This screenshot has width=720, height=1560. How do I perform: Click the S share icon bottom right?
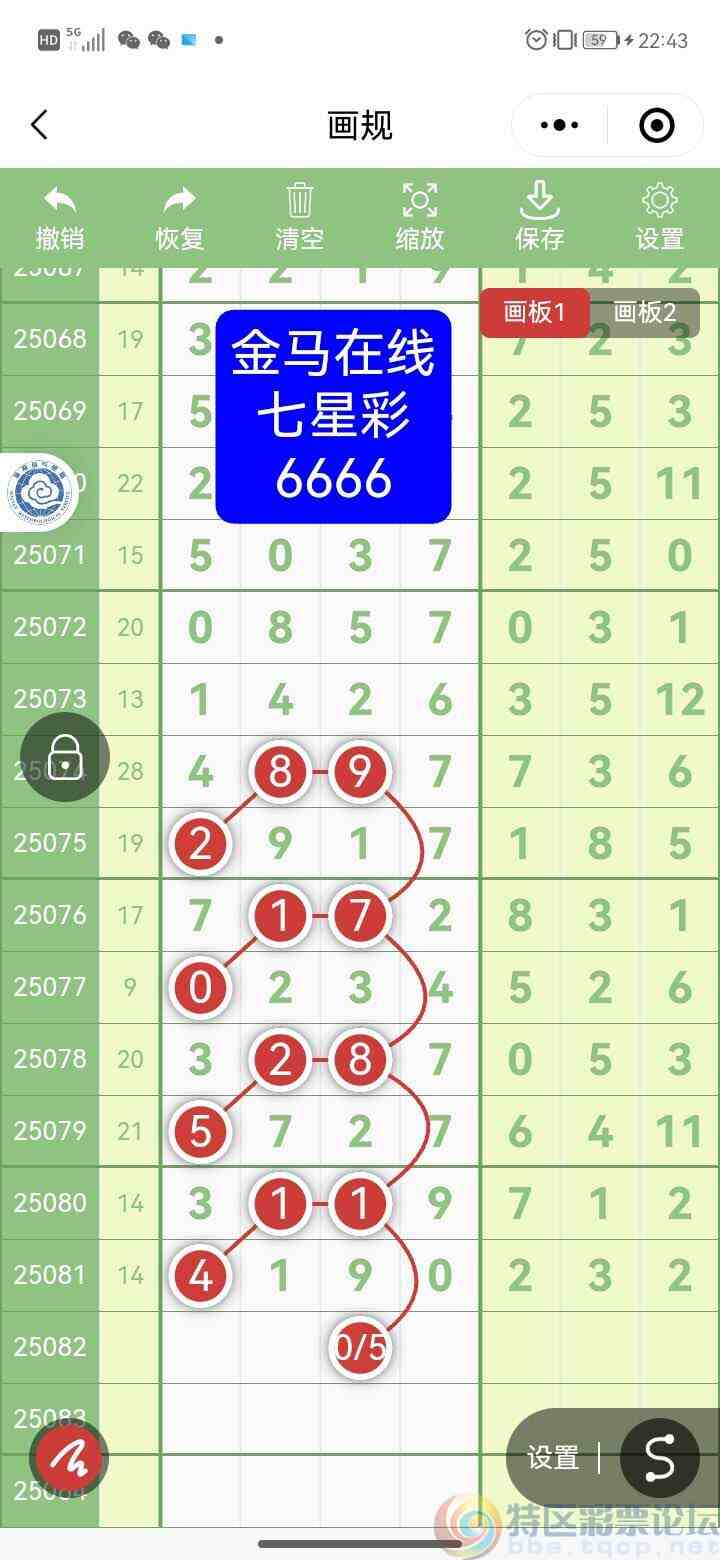[x=658, y=1458]
